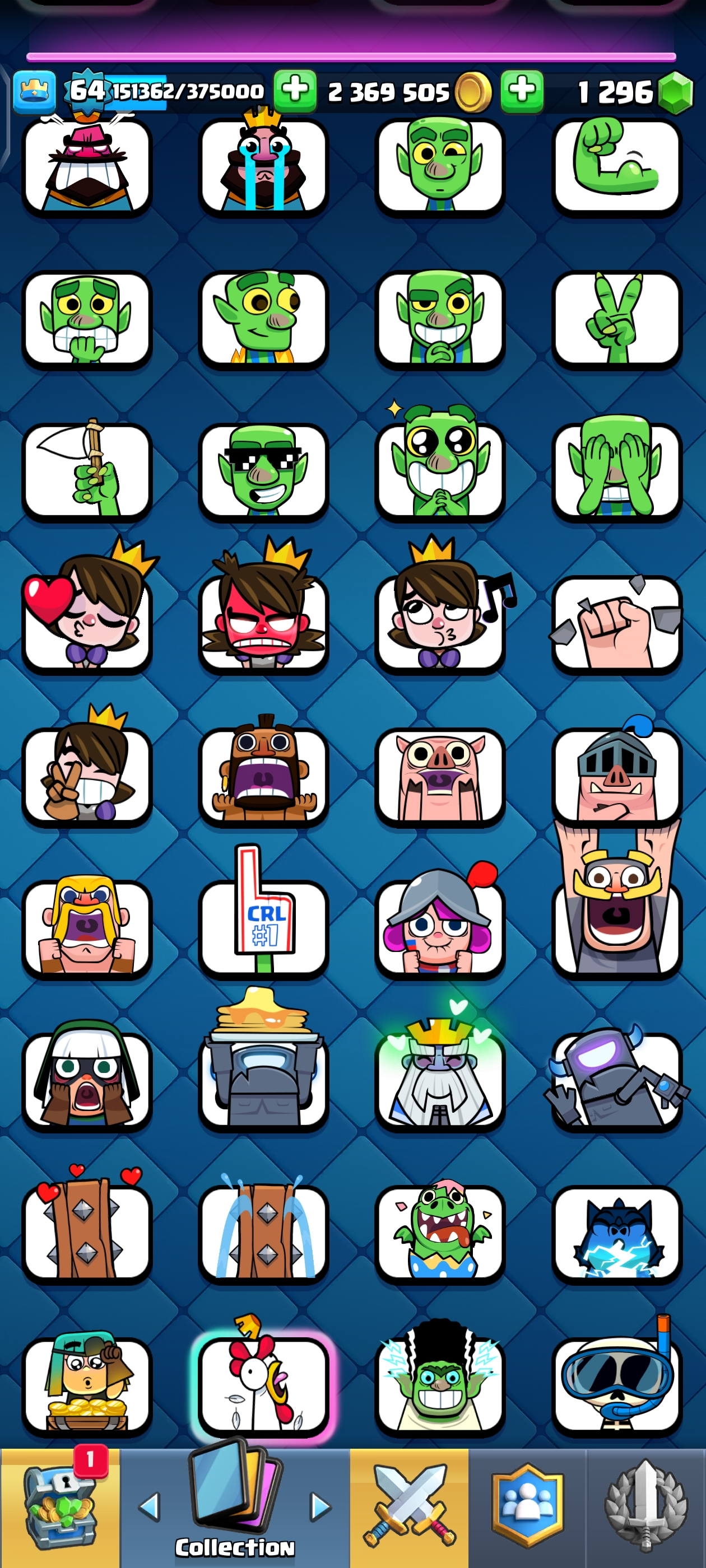The width and height of the screenshot is (706, 1568).
Task: Open the clan social tab
Action: click(527, 1508)
